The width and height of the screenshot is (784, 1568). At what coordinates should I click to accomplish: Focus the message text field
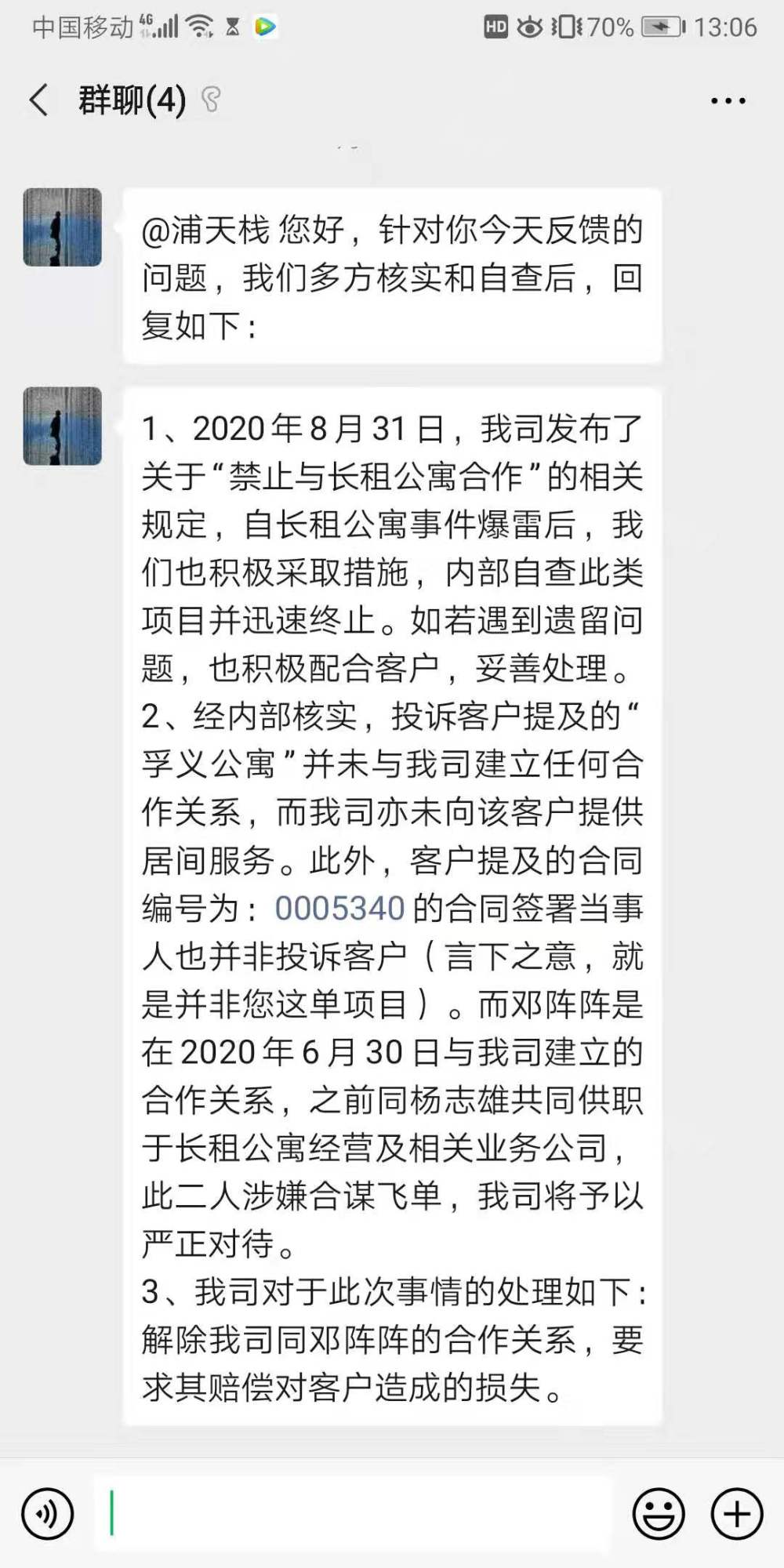(353, 1513)
